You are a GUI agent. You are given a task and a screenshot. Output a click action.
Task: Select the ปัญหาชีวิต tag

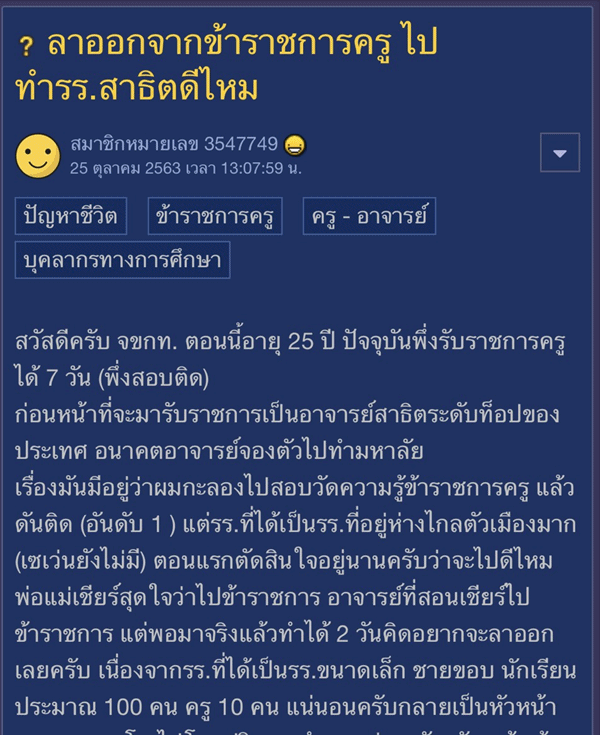[x=74, y=216]
